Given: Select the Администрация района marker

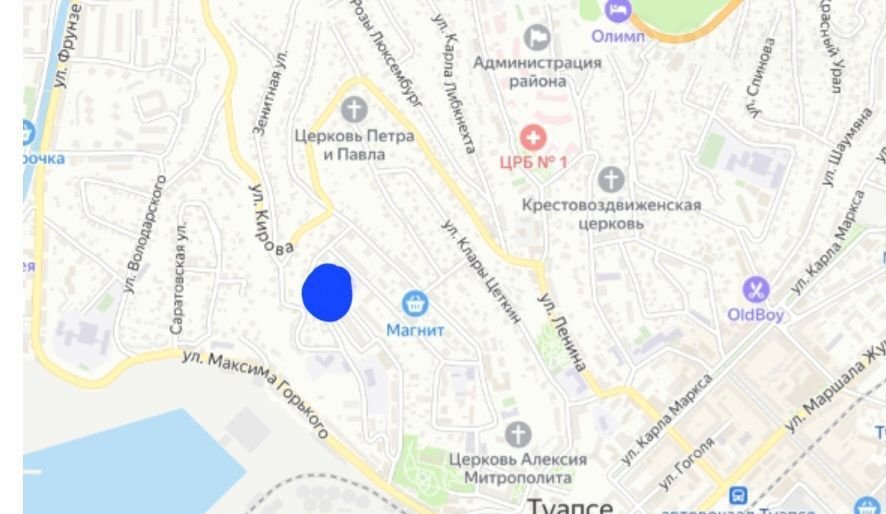Looking at the screenshot, I should (x=538, y=39).
